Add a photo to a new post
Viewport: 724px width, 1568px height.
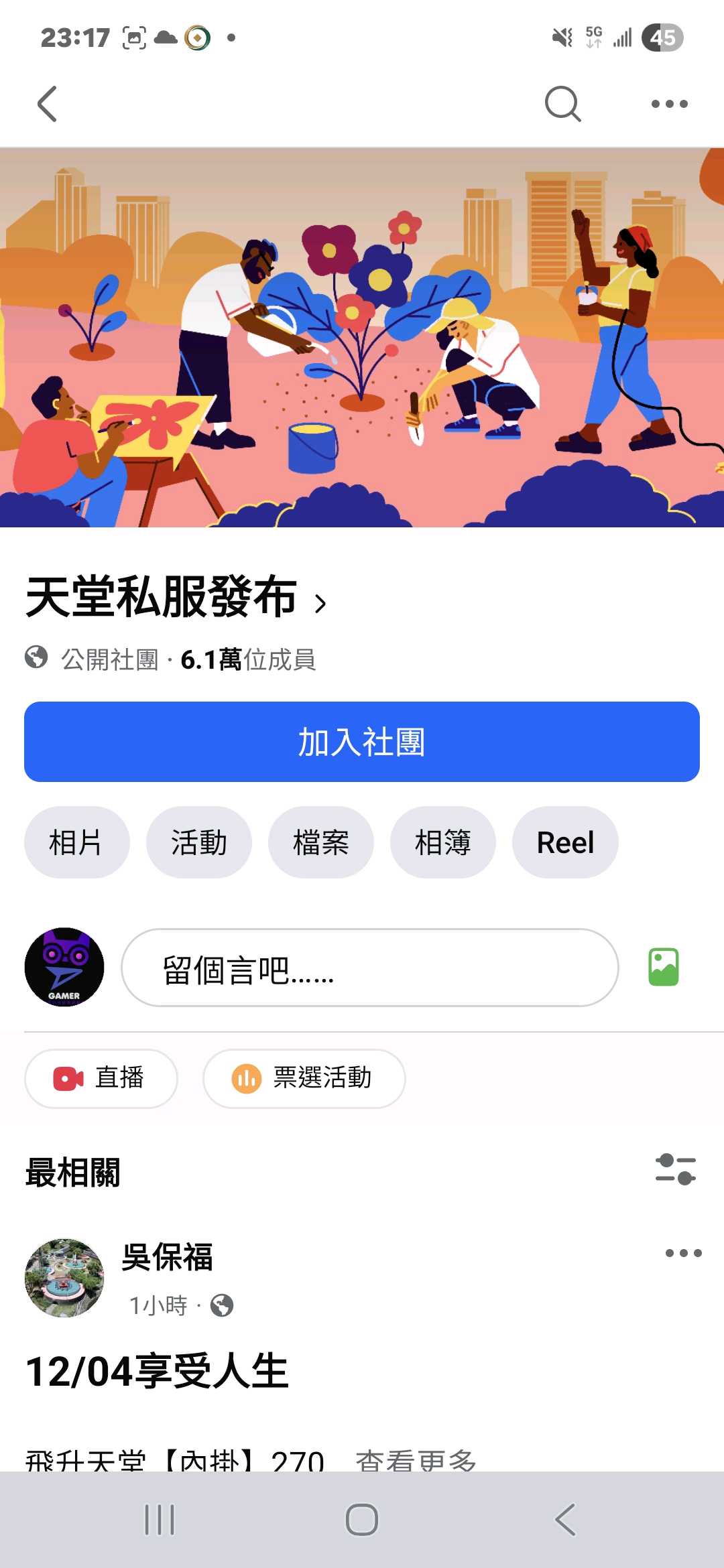(663, 968)
